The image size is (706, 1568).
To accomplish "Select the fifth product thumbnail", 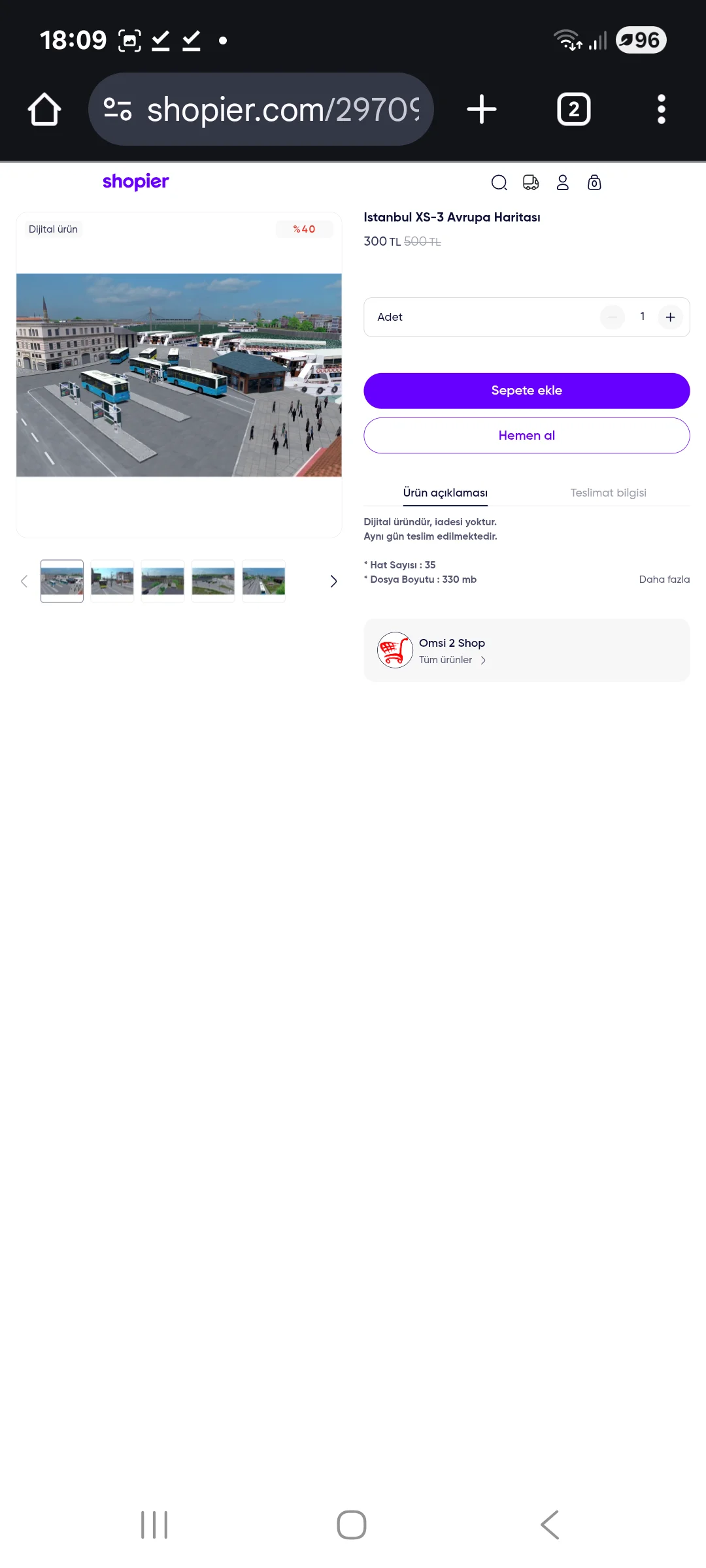I will [x=263, y=581].
